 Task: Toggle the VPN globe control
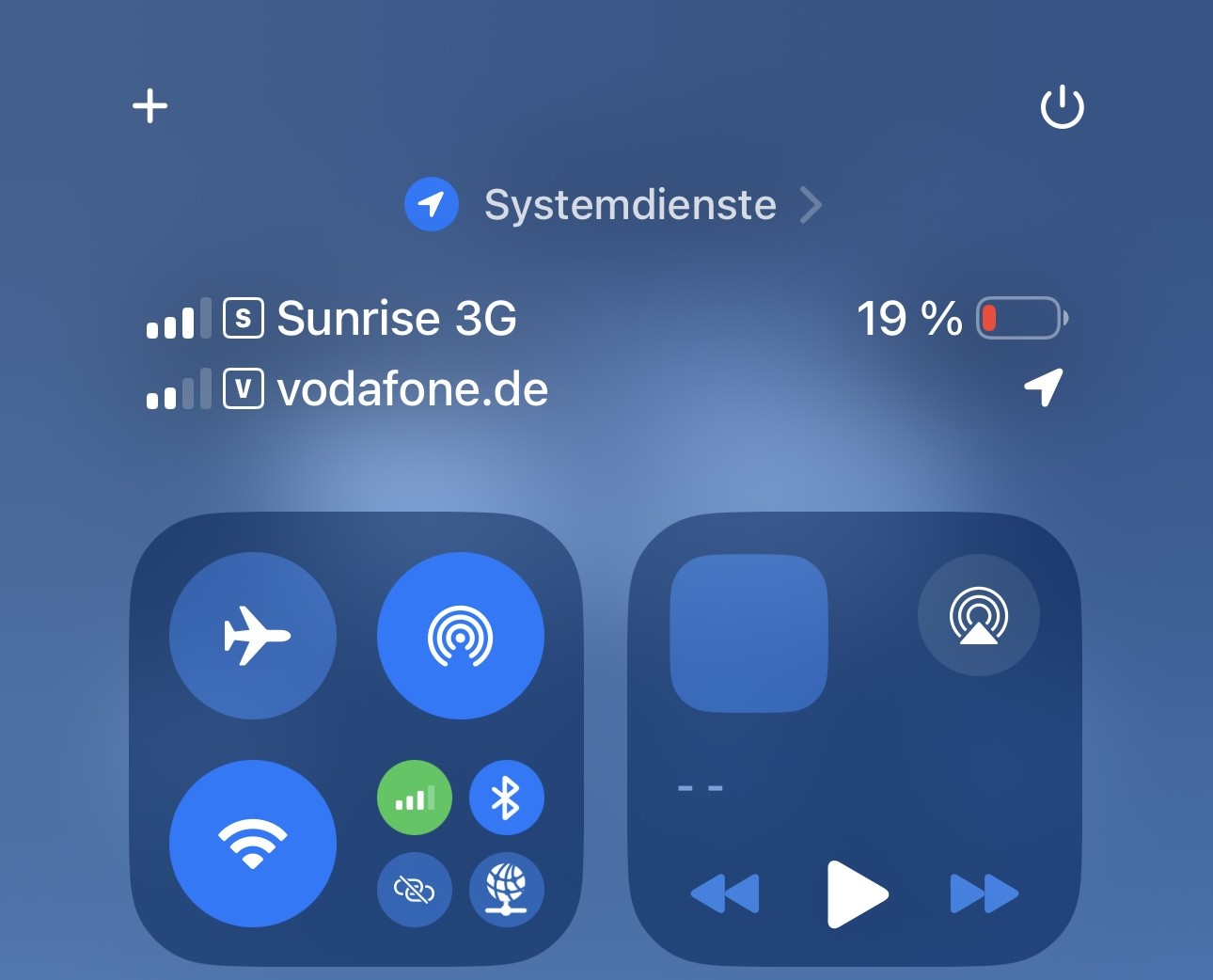[506, 889]
